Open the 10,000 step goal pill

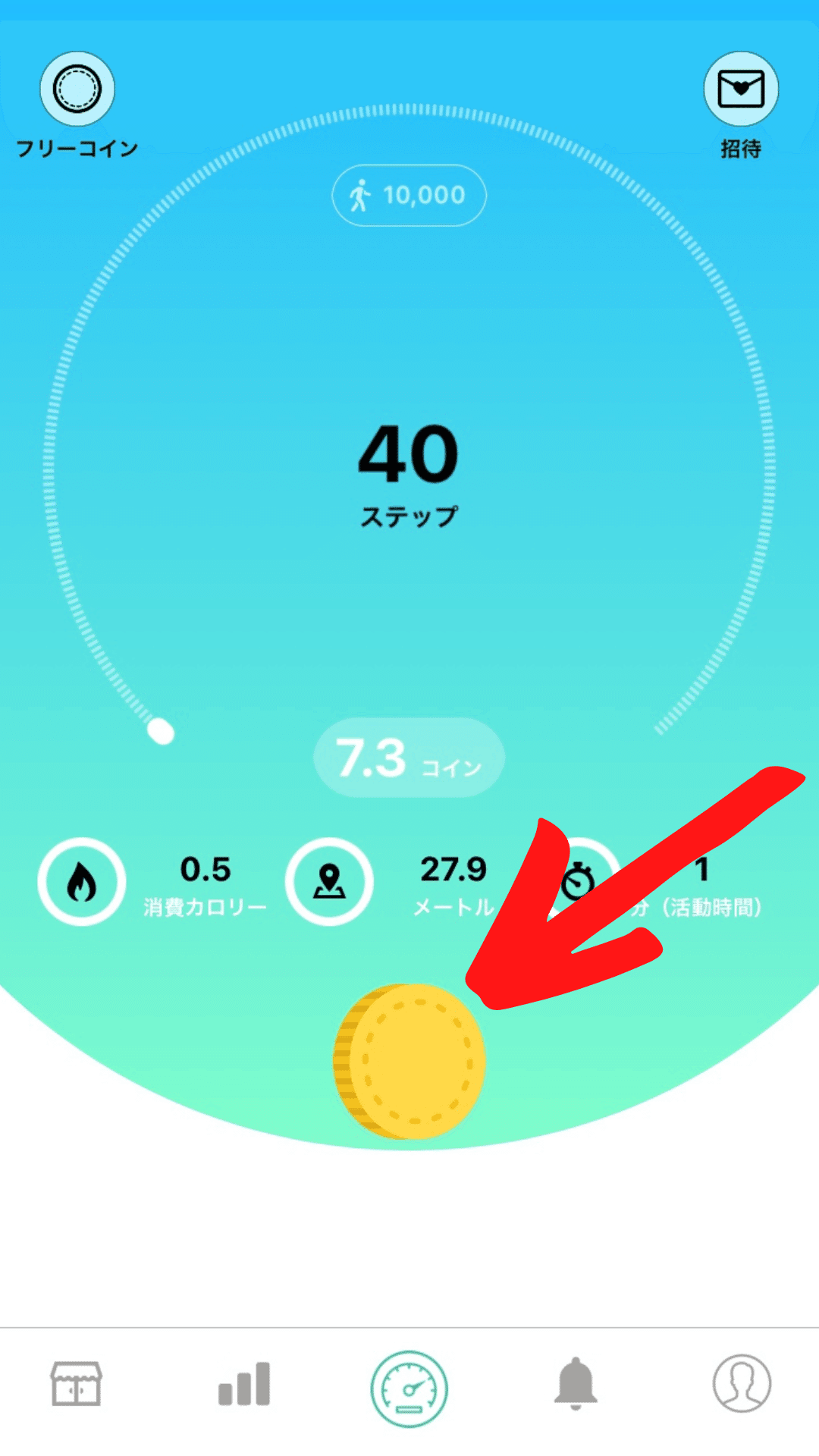coord(409,196)
